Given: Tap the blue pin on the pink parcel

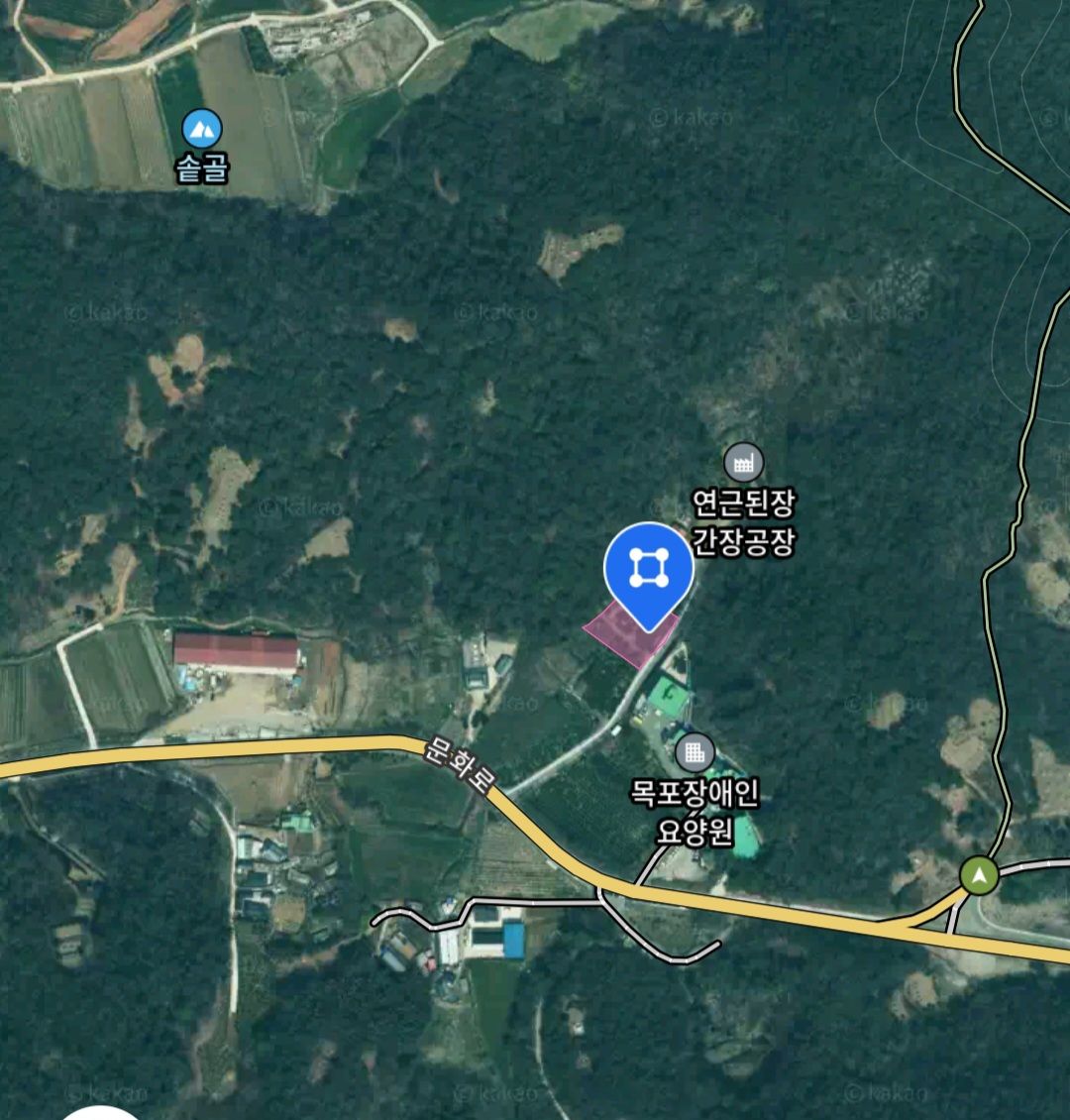Looking at the screenshot, I should (x=648, y=569).
